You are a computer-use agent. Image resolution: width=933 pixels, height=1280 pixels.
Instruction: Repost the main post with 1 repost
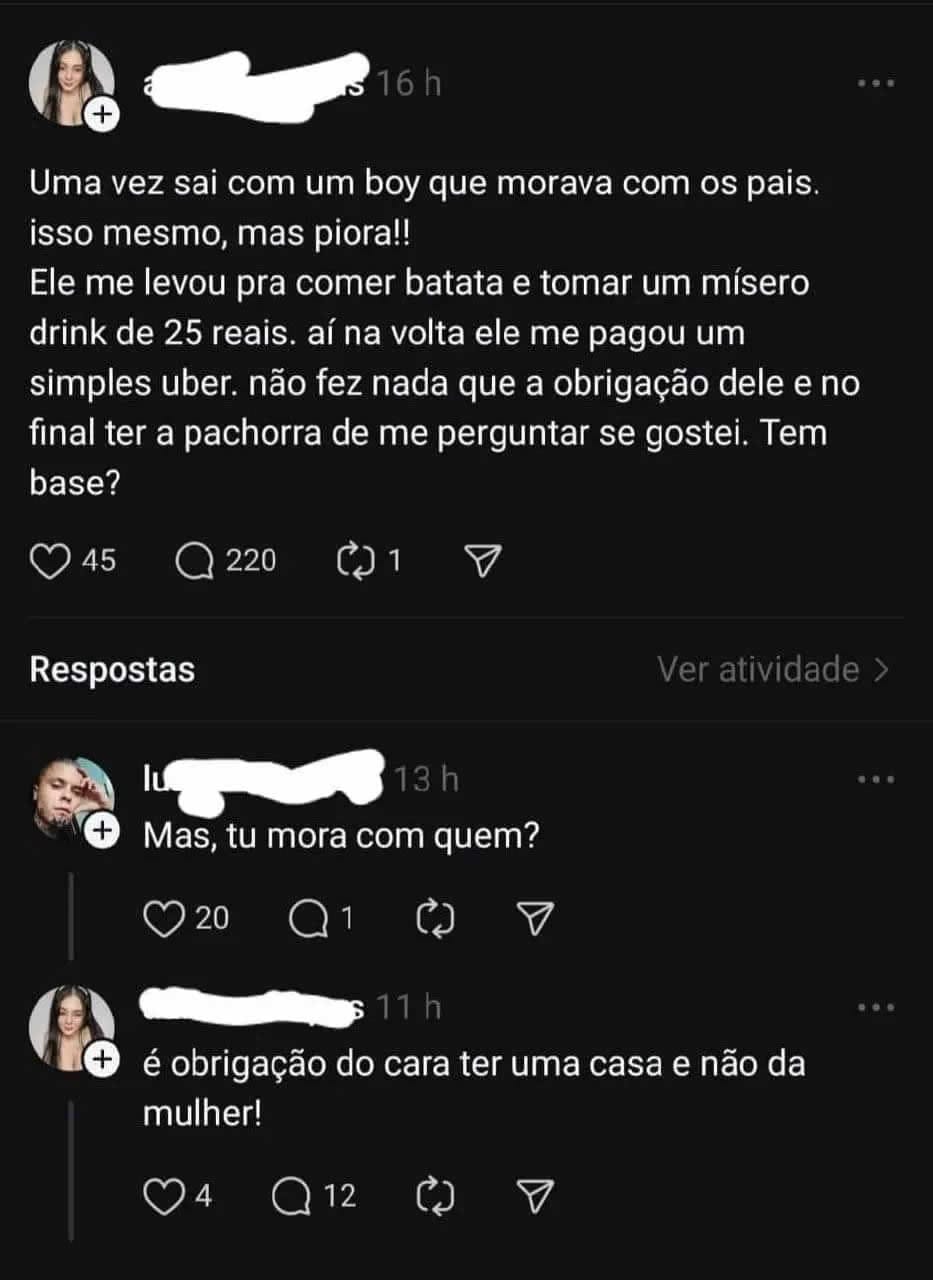point(354,562)
